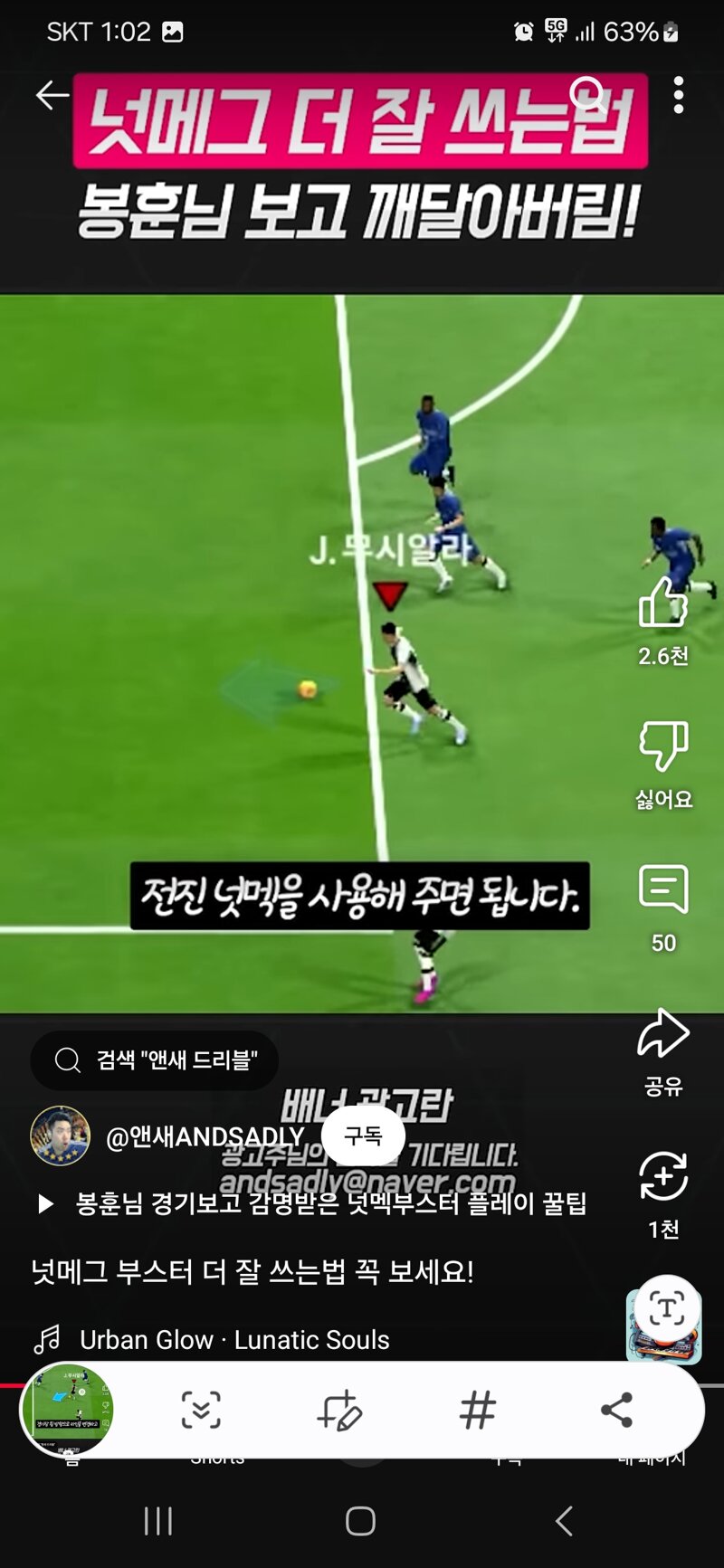The image size is (724, 1568).
Task: Edit the screenshot with crop-pencil icon
Action: pos(339,1410)
